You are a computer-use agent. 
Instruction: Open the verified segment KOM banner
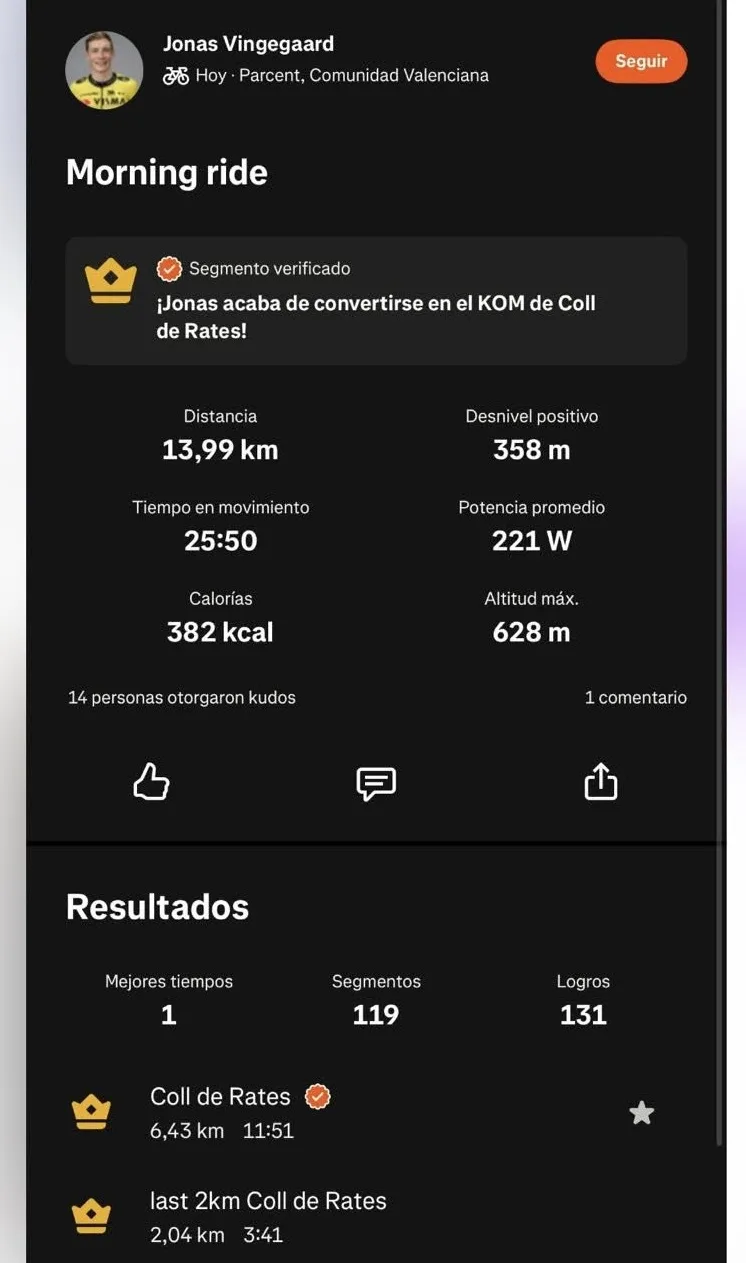376,300
